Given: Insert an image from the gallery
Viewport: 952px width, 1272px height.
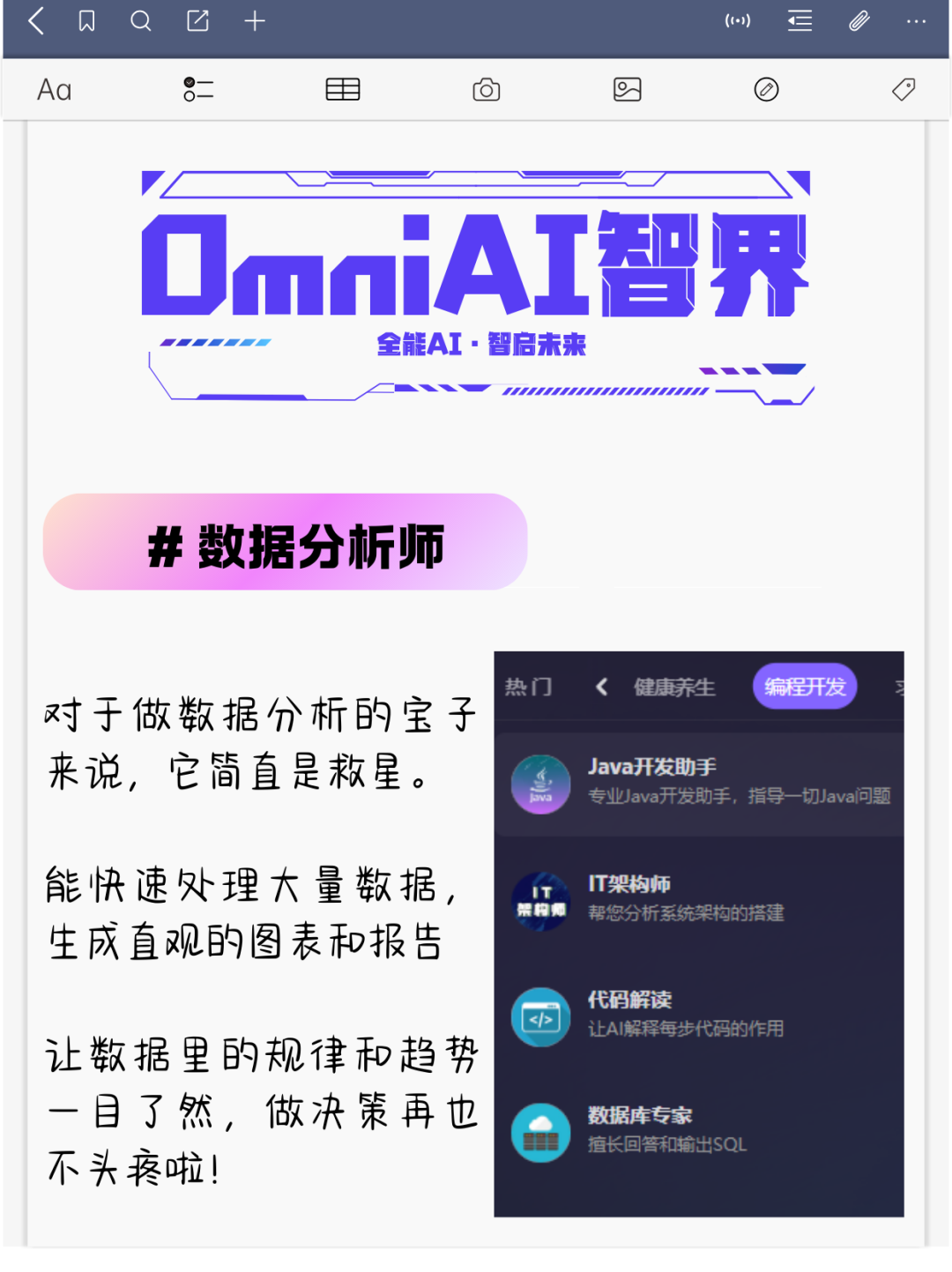Looking at the screenshot, I should pos(627,90).
